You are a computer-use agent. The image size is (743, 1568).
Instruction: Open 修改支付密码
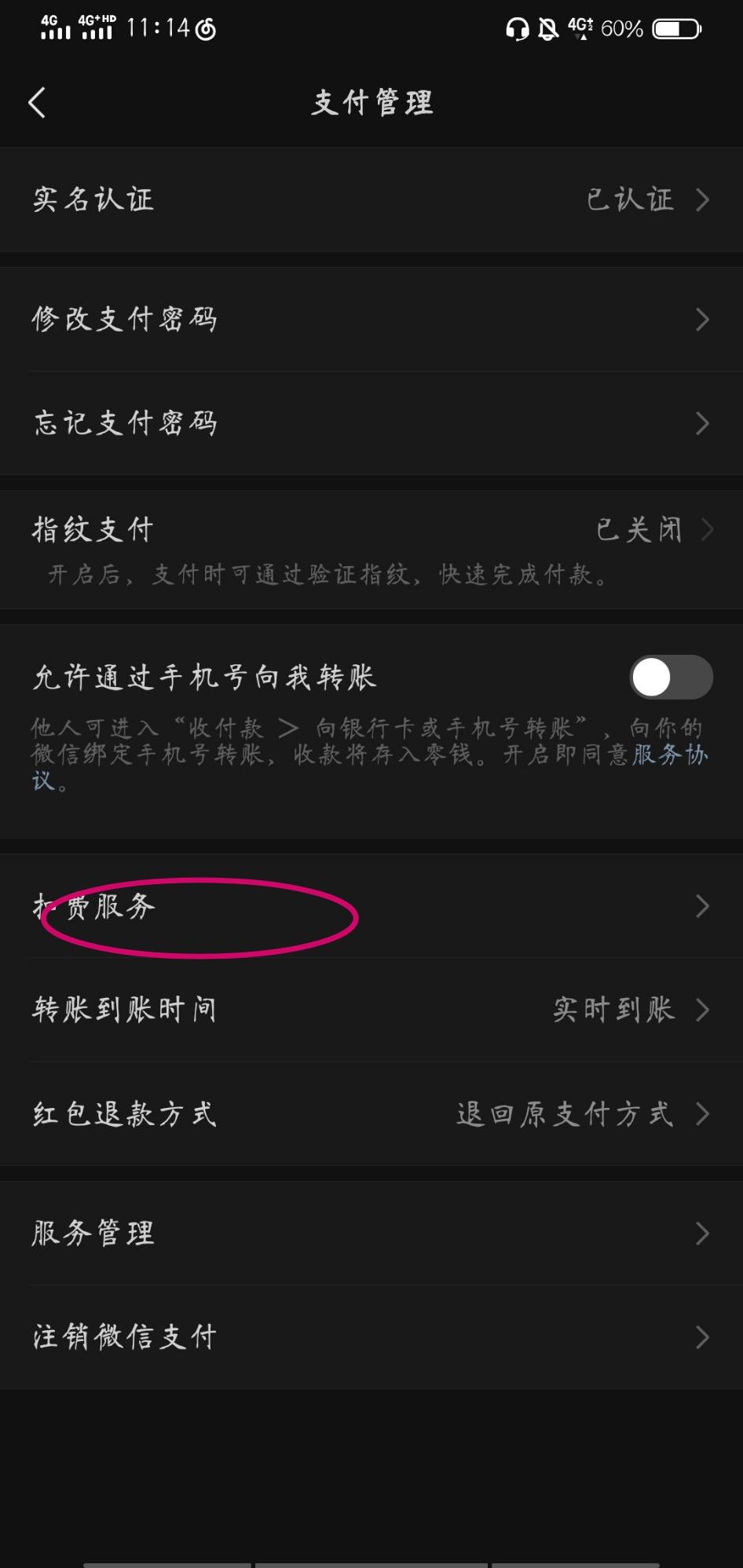[x=371, y=320]
